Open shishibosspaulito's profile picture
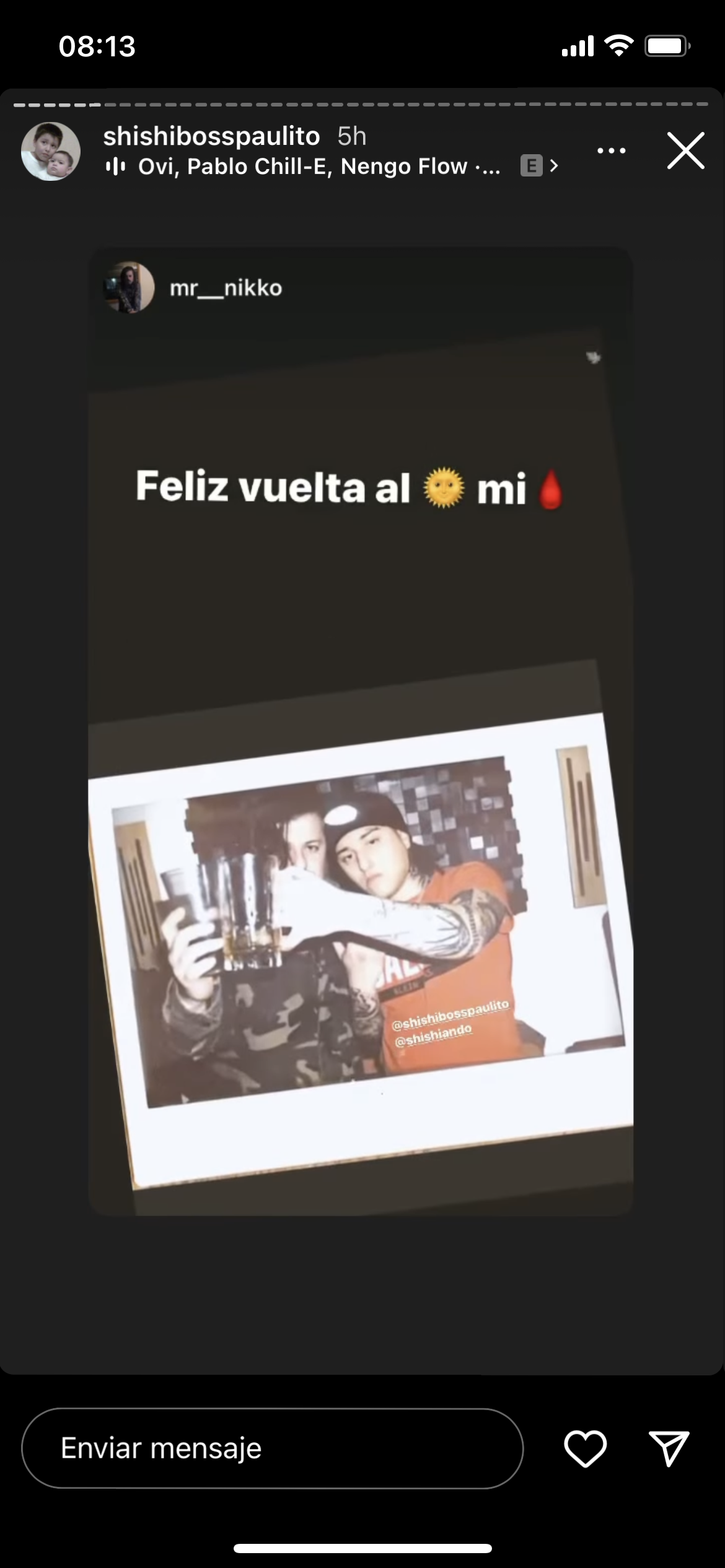The height and width of the screenshot is (1568, 725). tap(51, 152)
